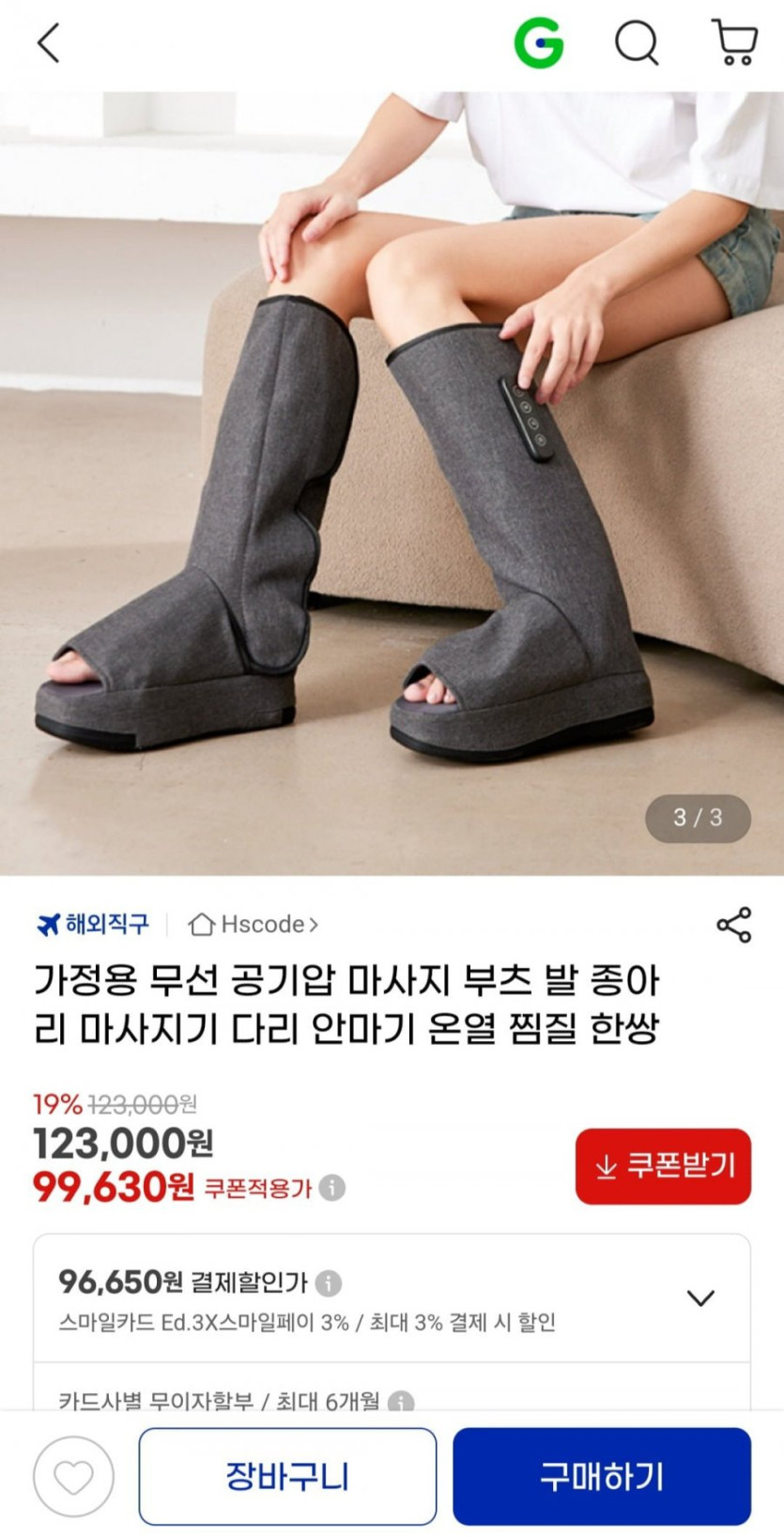This screenshot has width=784, height=1537.
Task: Open the shopping cart icon
Action: 734,43
